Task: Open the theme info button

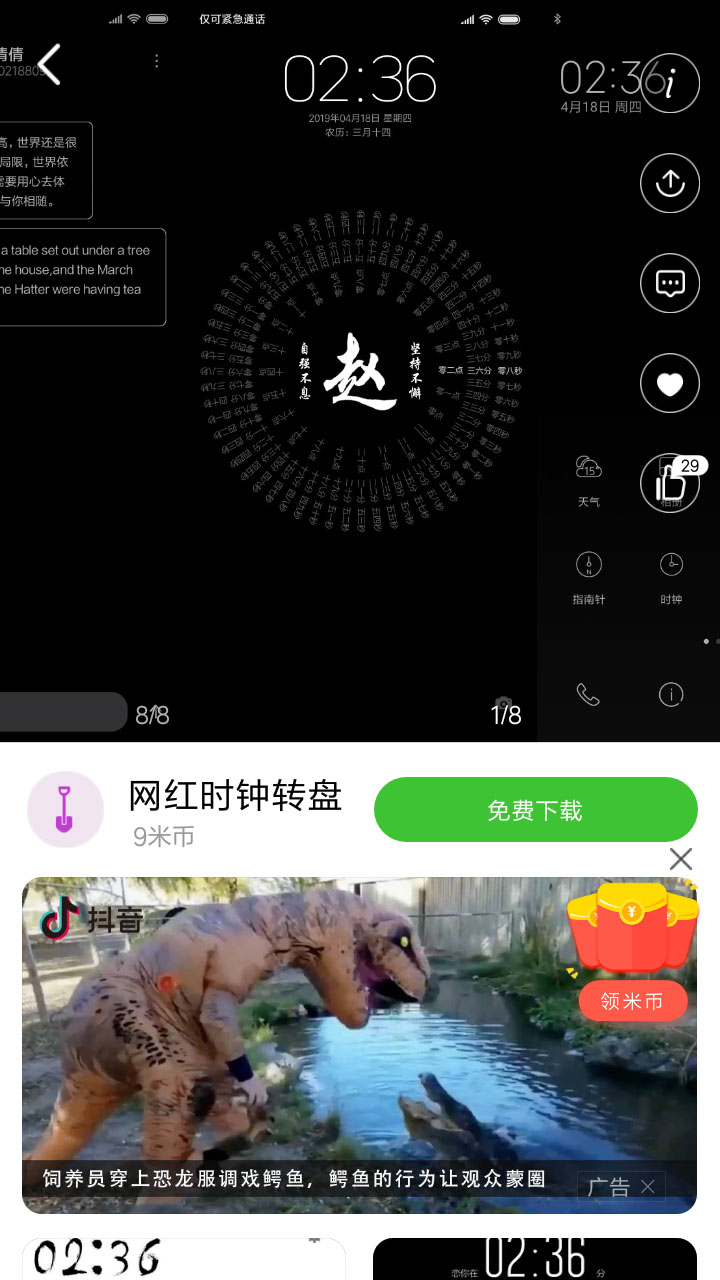Action: point(669,84)
